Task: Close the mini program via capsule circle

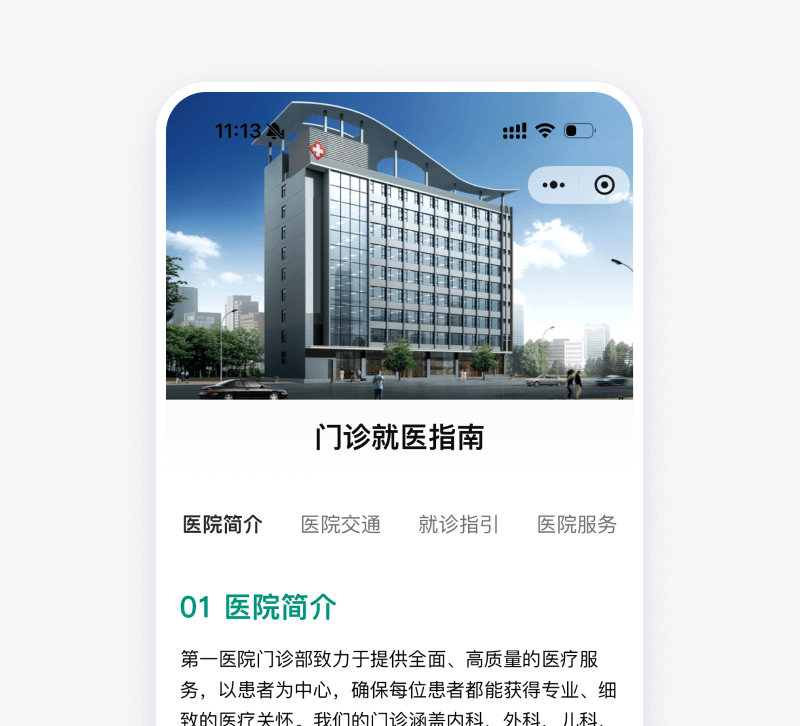Action: (604, 185)
